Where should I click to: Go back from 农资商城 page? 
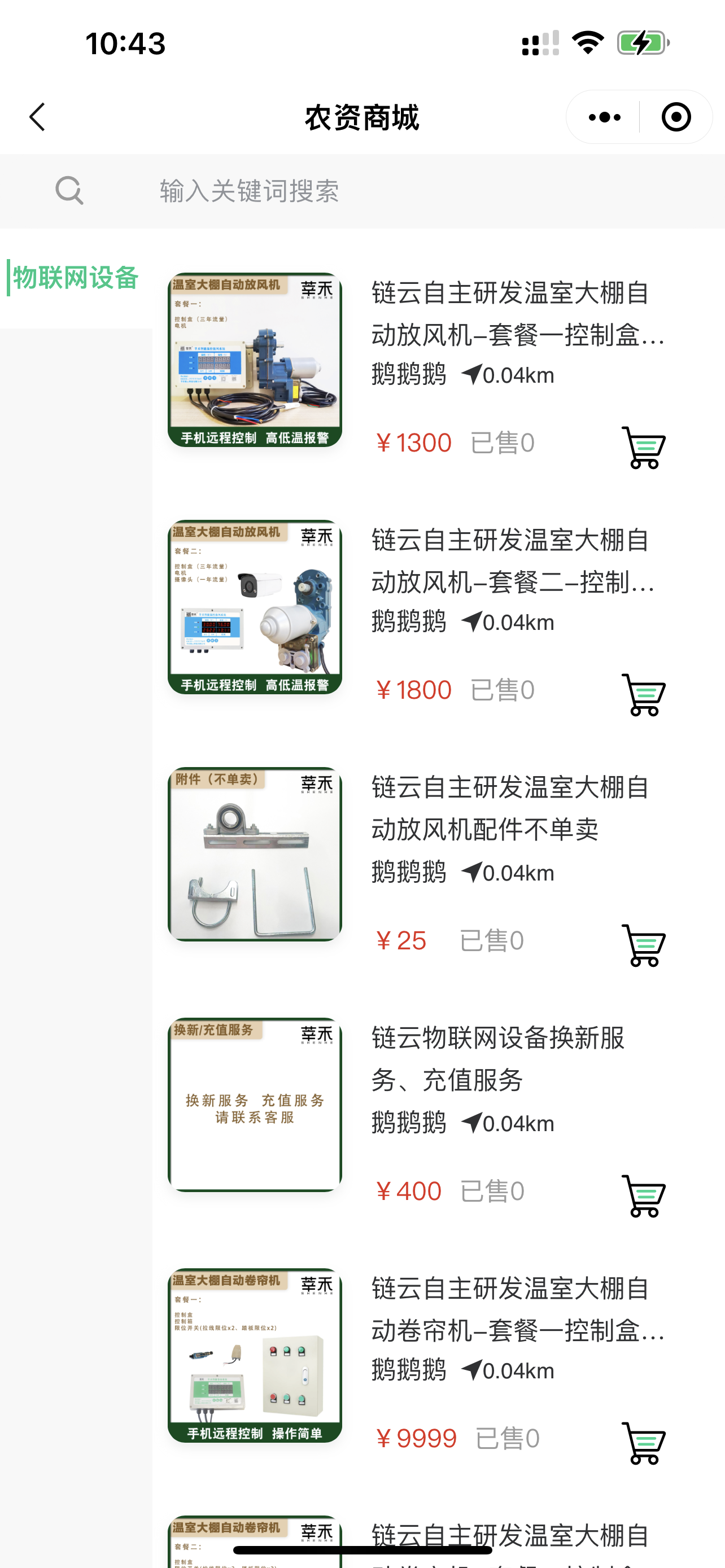[38, 117]
